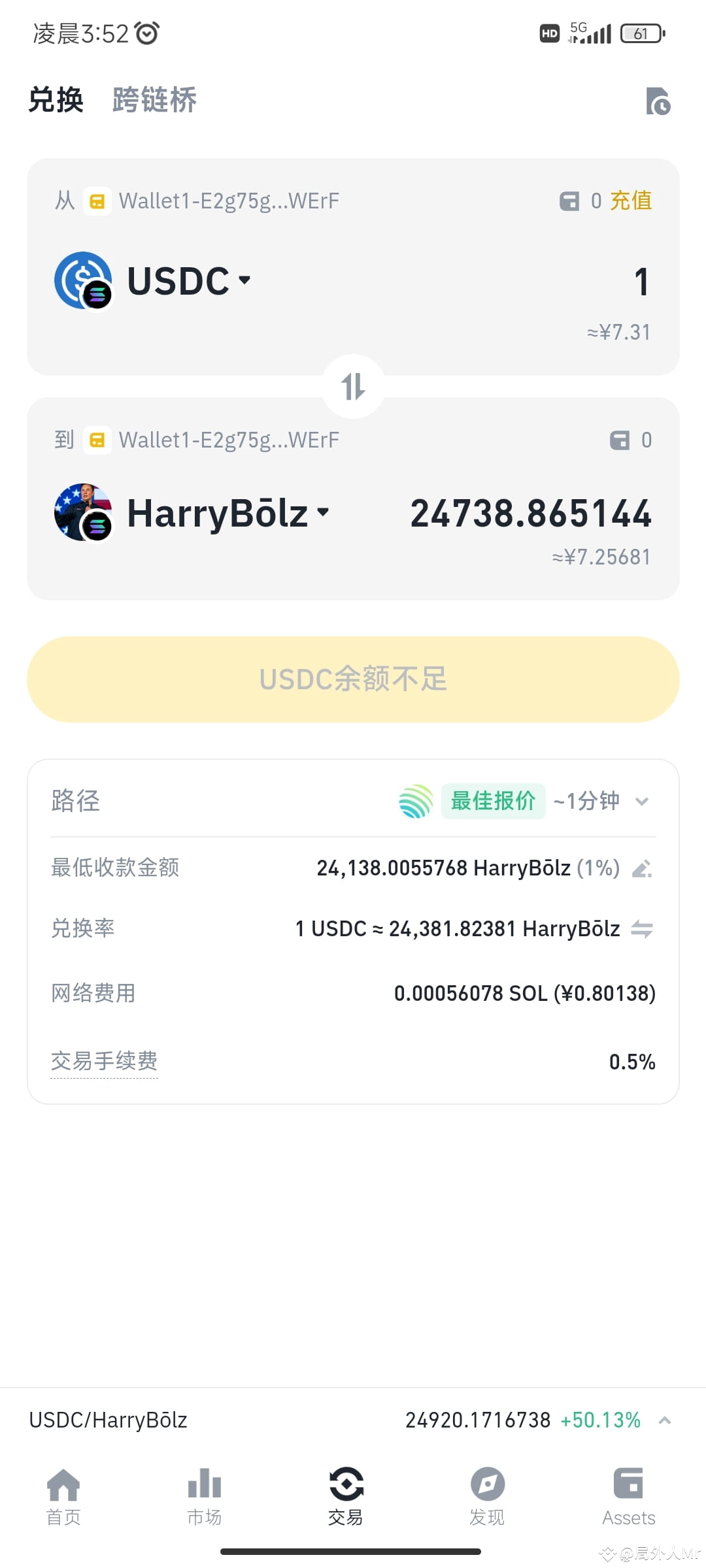Flip the exchange rate display arrows
Screen dimensions: 706x1568
point(643,928)
